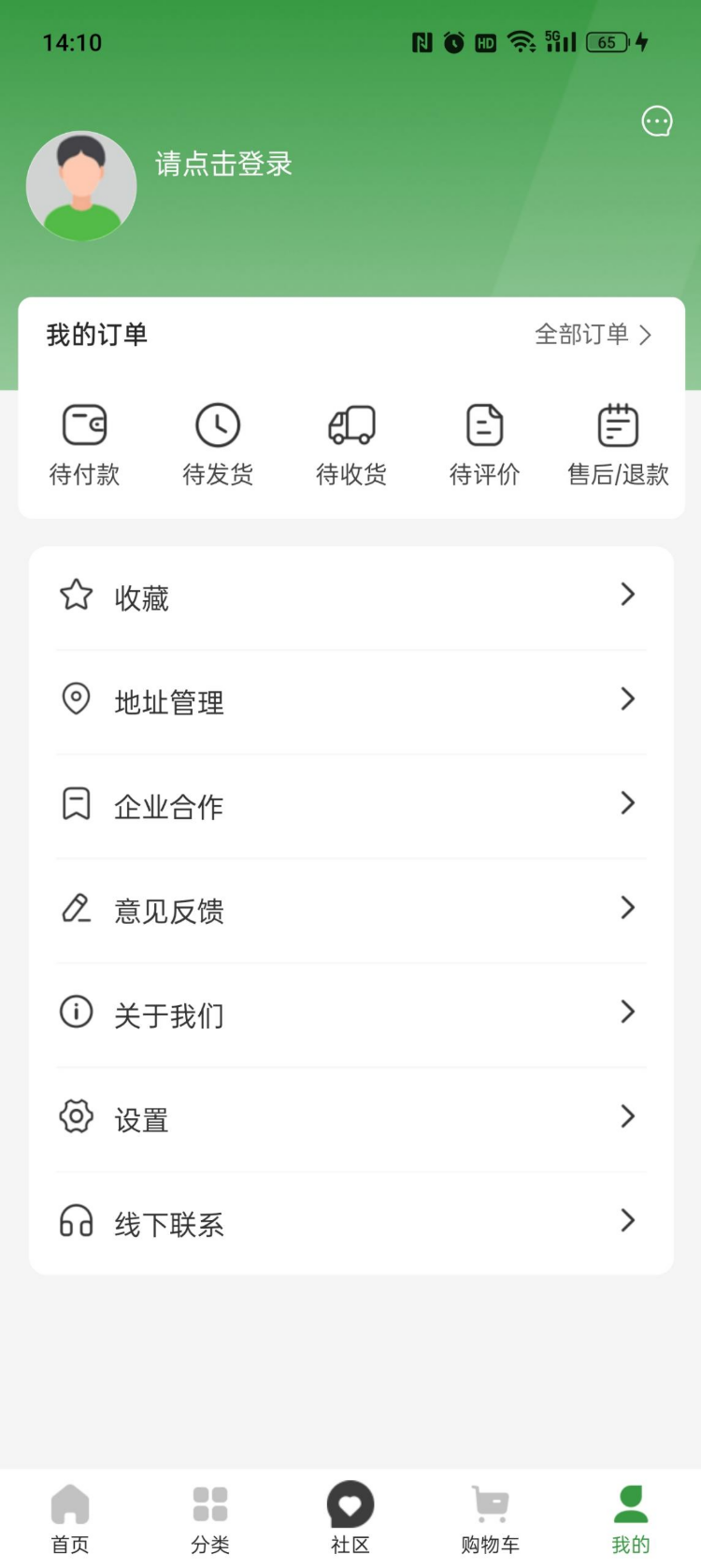Click the 线下联系 headset icon
Image resolution: width=701 pixels, height=1568 pixels.
click(x=76, y=1221)
